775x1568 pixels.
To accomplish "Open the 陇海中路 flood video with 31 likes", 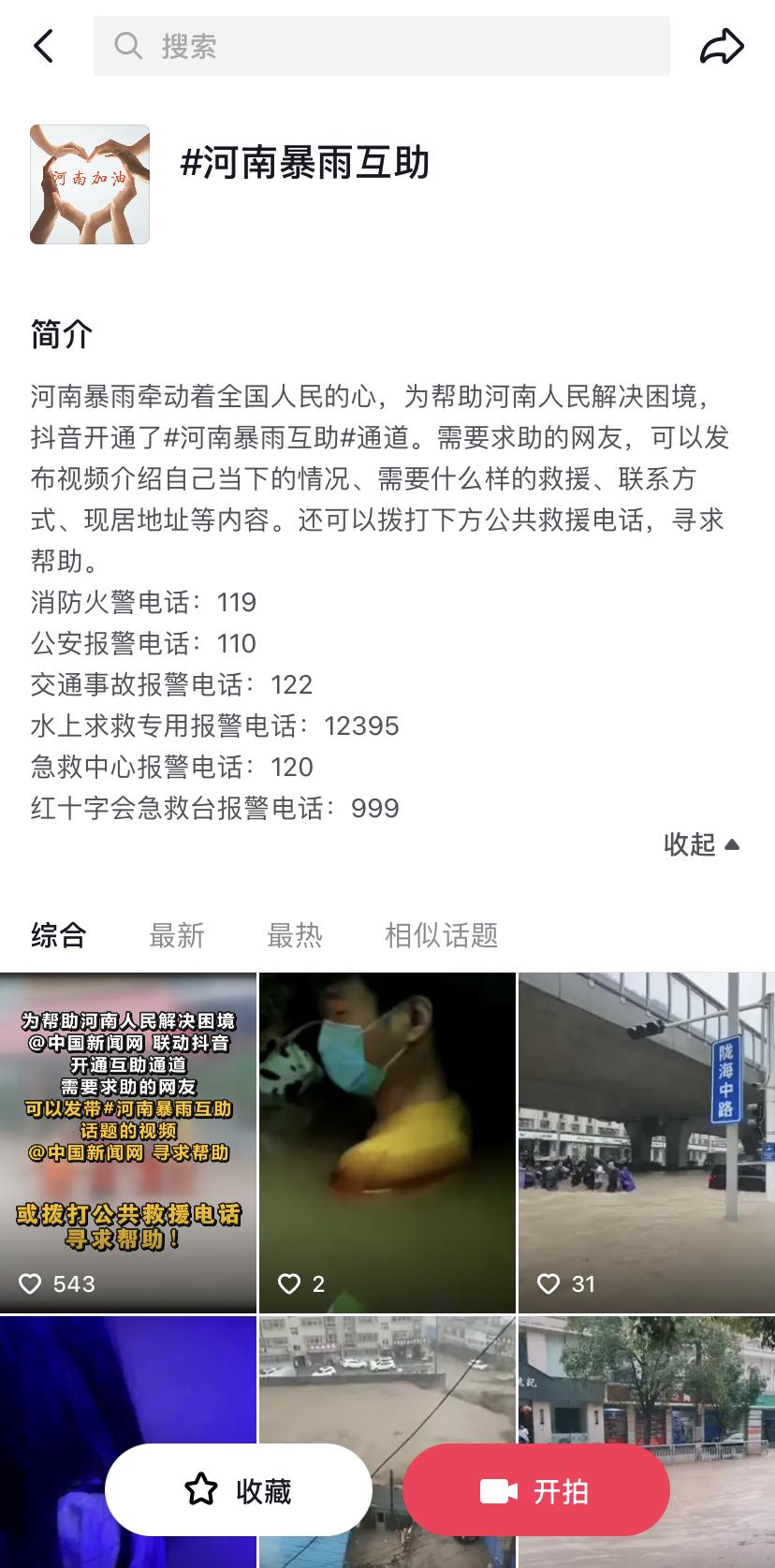I will pyautogui.click(x=646, y=1142).
